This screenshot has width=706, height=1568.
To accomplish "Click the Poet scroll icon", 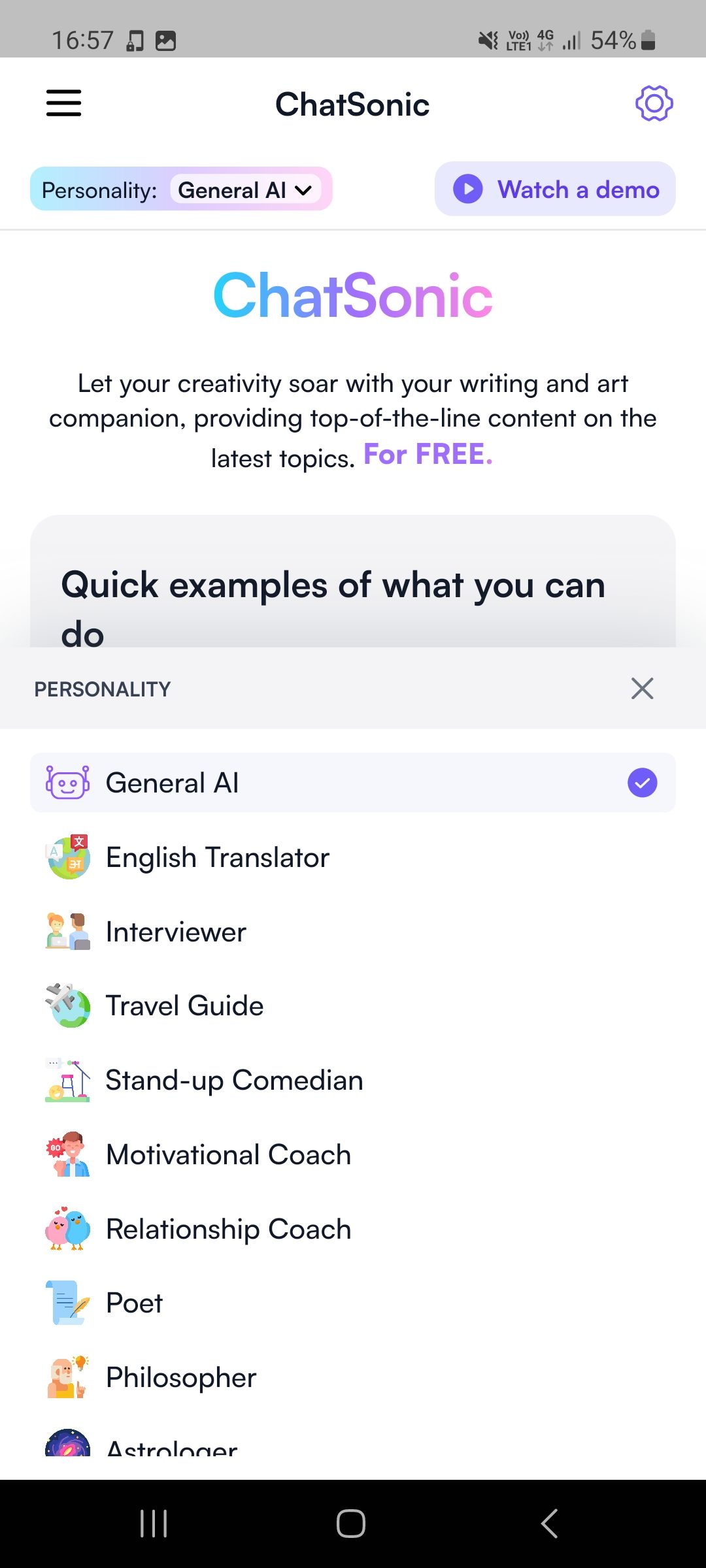I will click(x=67, y=1303).
